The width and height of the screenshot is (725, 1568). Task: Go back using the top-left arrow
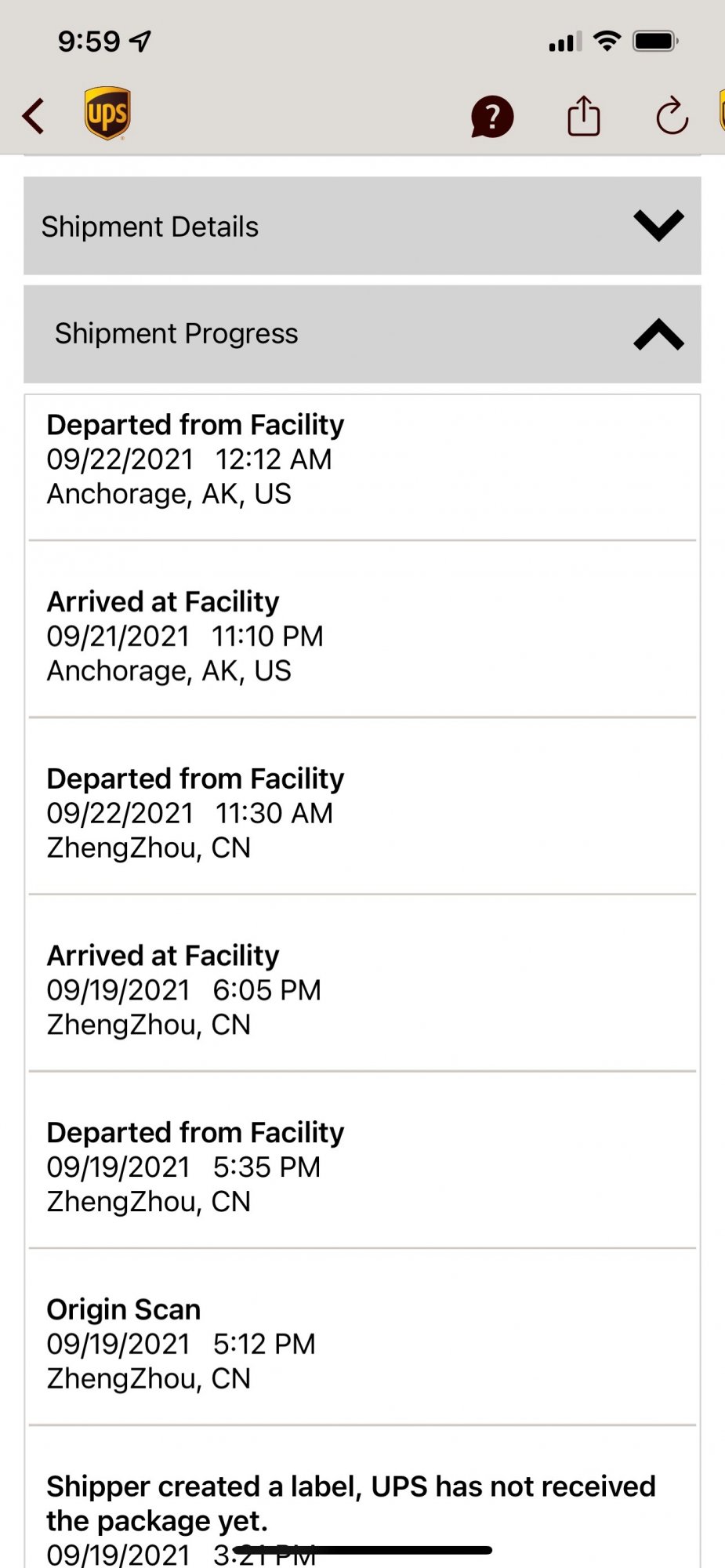click(x=33, y=117)
